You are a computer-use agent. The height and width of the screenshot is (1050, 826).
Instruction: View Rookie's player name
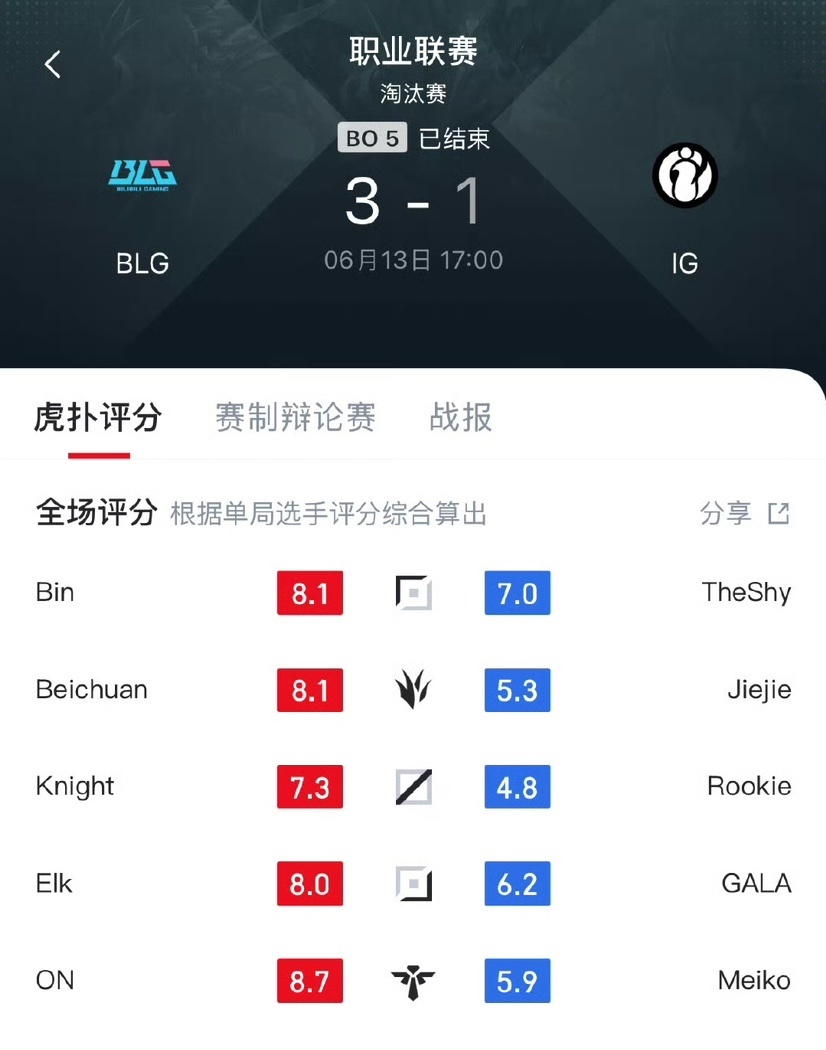[749, 786]
